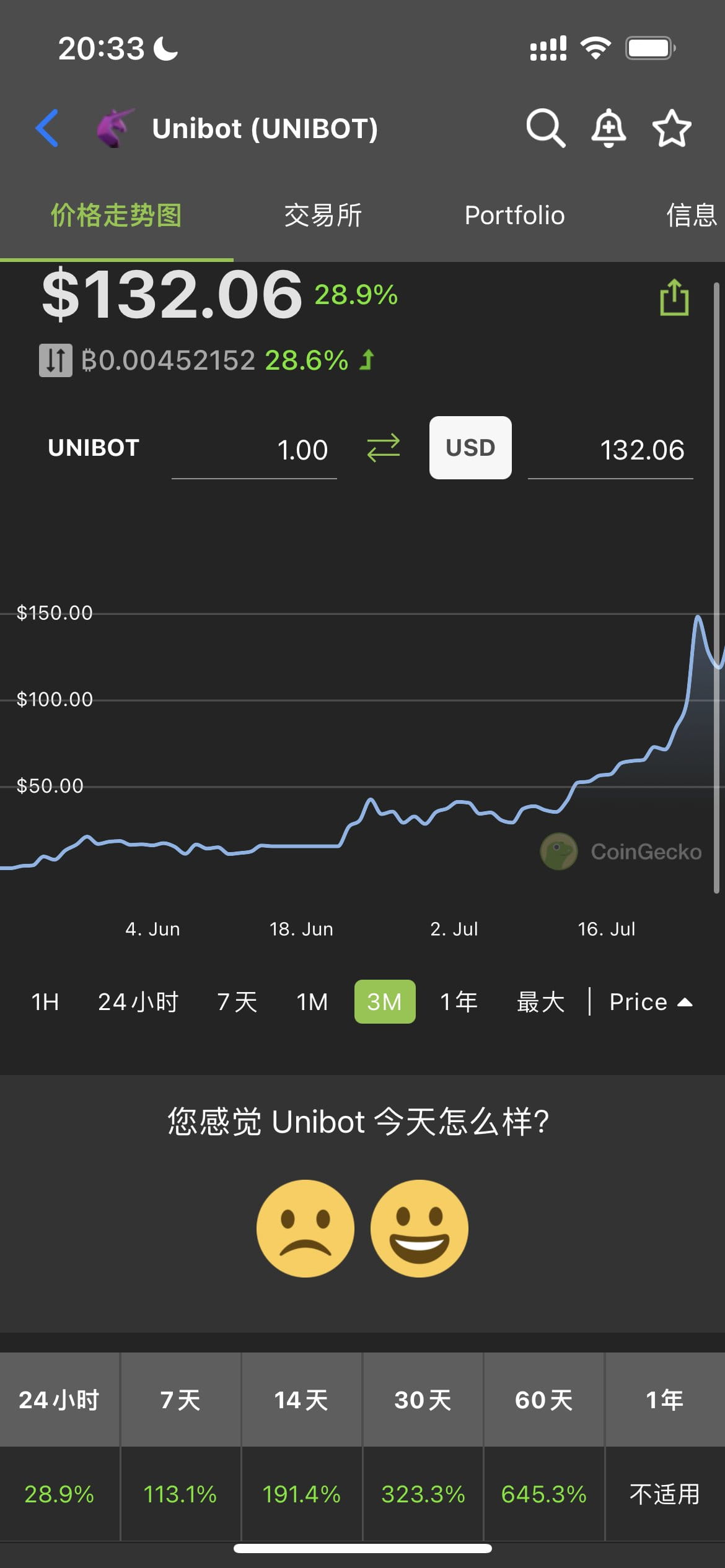The height and width of the screenshot is (1568, 725).
Task: Open the Portfolio tab
Action: tap(514, 216)
